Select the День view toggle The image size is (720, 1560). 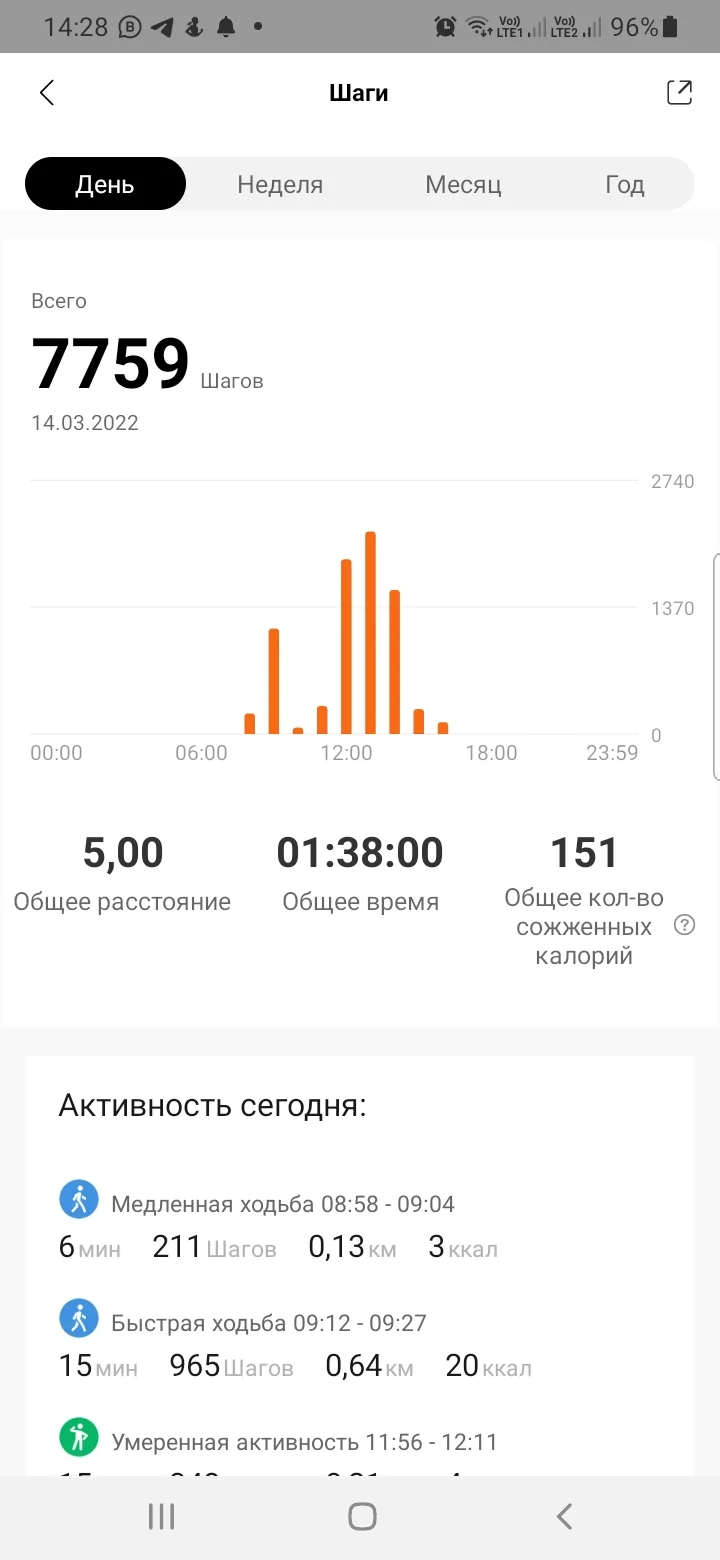pyautogui.click(x=105, y=183)
